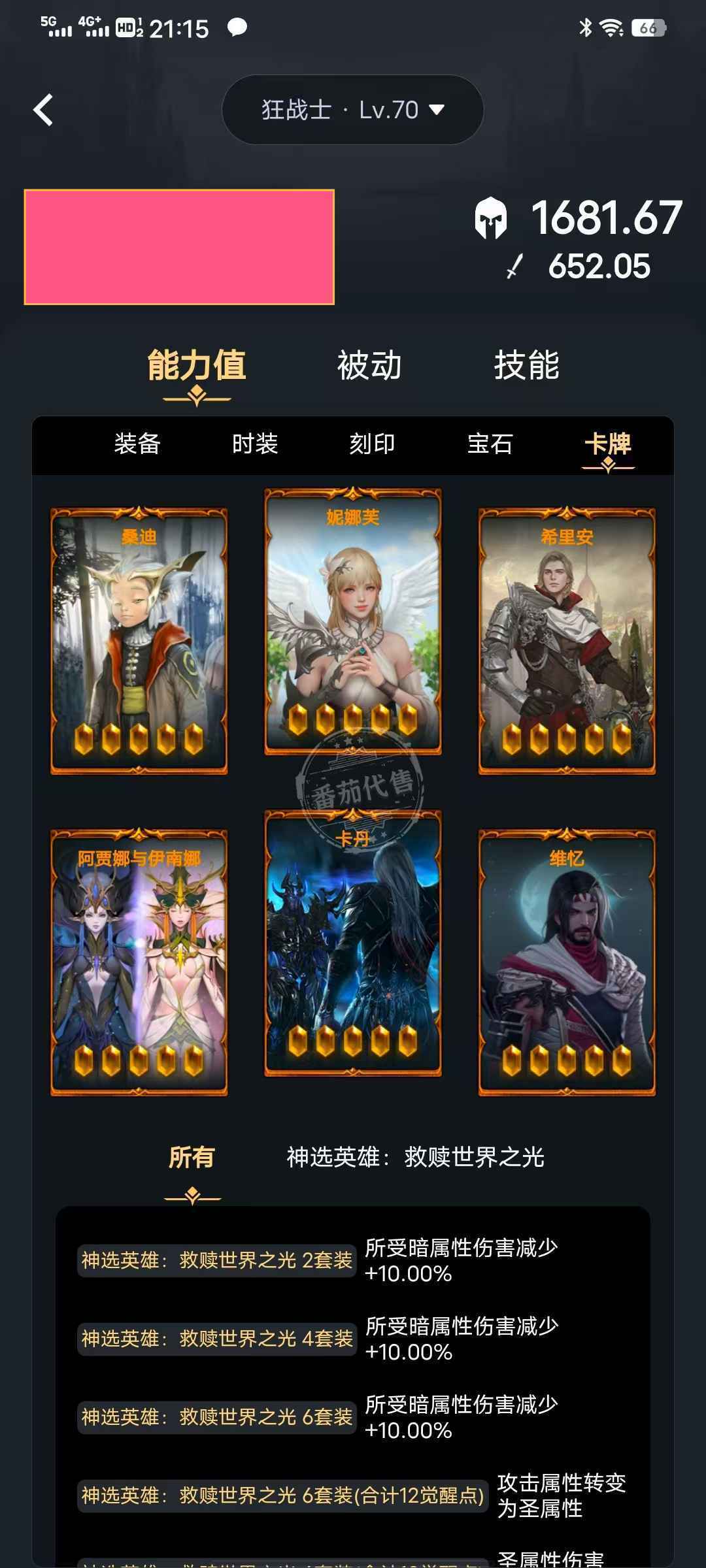Open the 阿贾娜与伊南娜 card

[139, 962]
